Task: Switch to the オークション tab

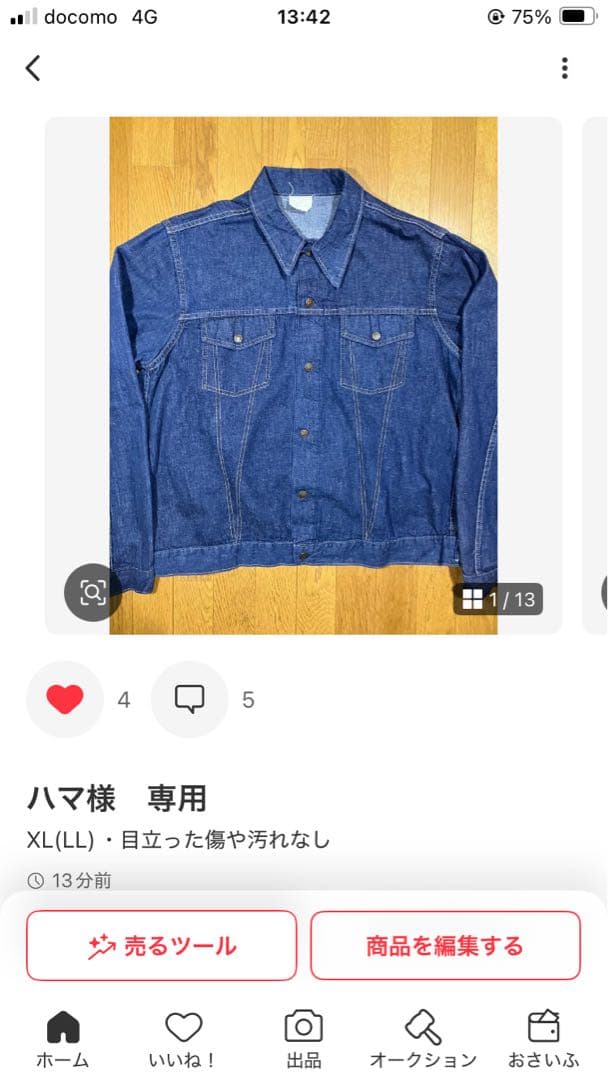Action: [x=423, y=1039]
